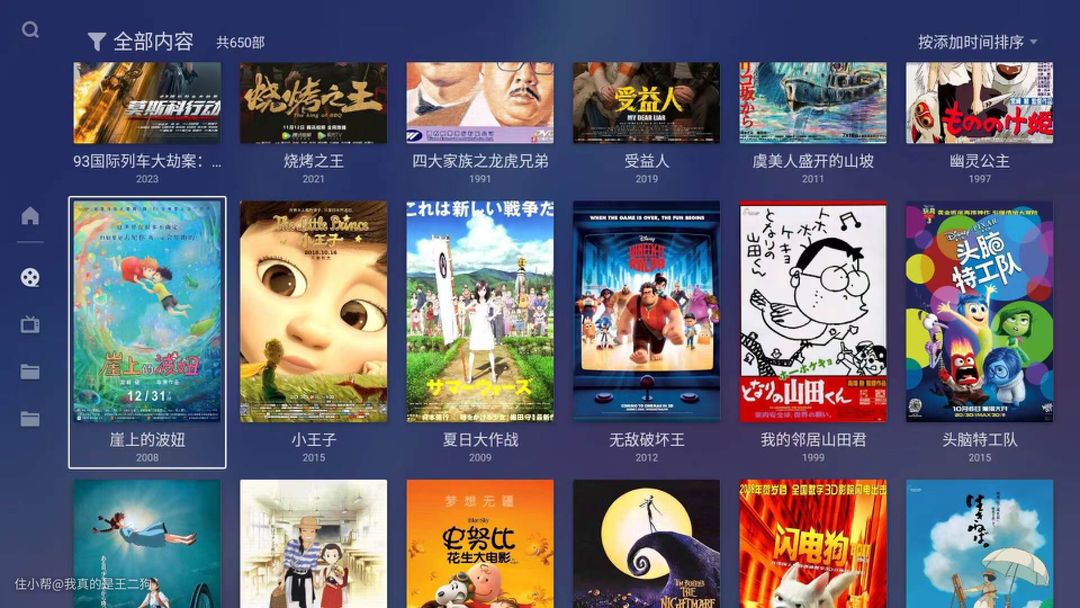The image size is (1080, 608).
Task: Go to the home icon in the sidebar
Action: coord(30,216)
